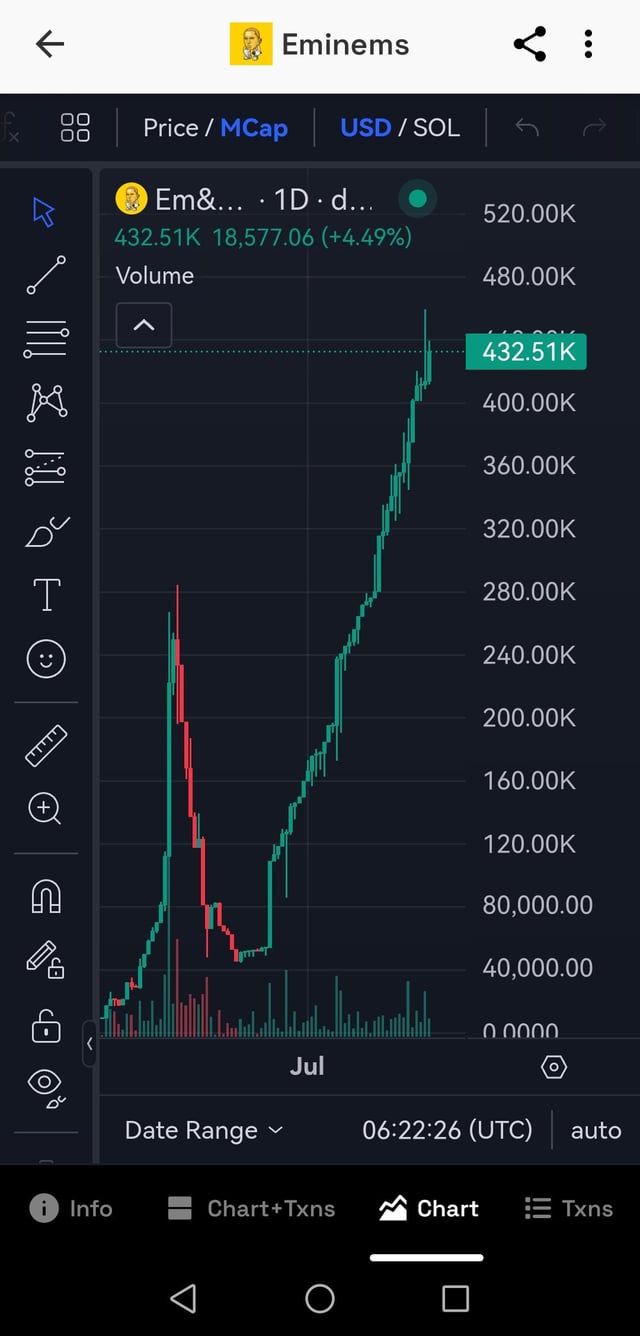Viewport: 640px width, 1336px height.
Task: Share the Eminems token page
Action: 529,44
